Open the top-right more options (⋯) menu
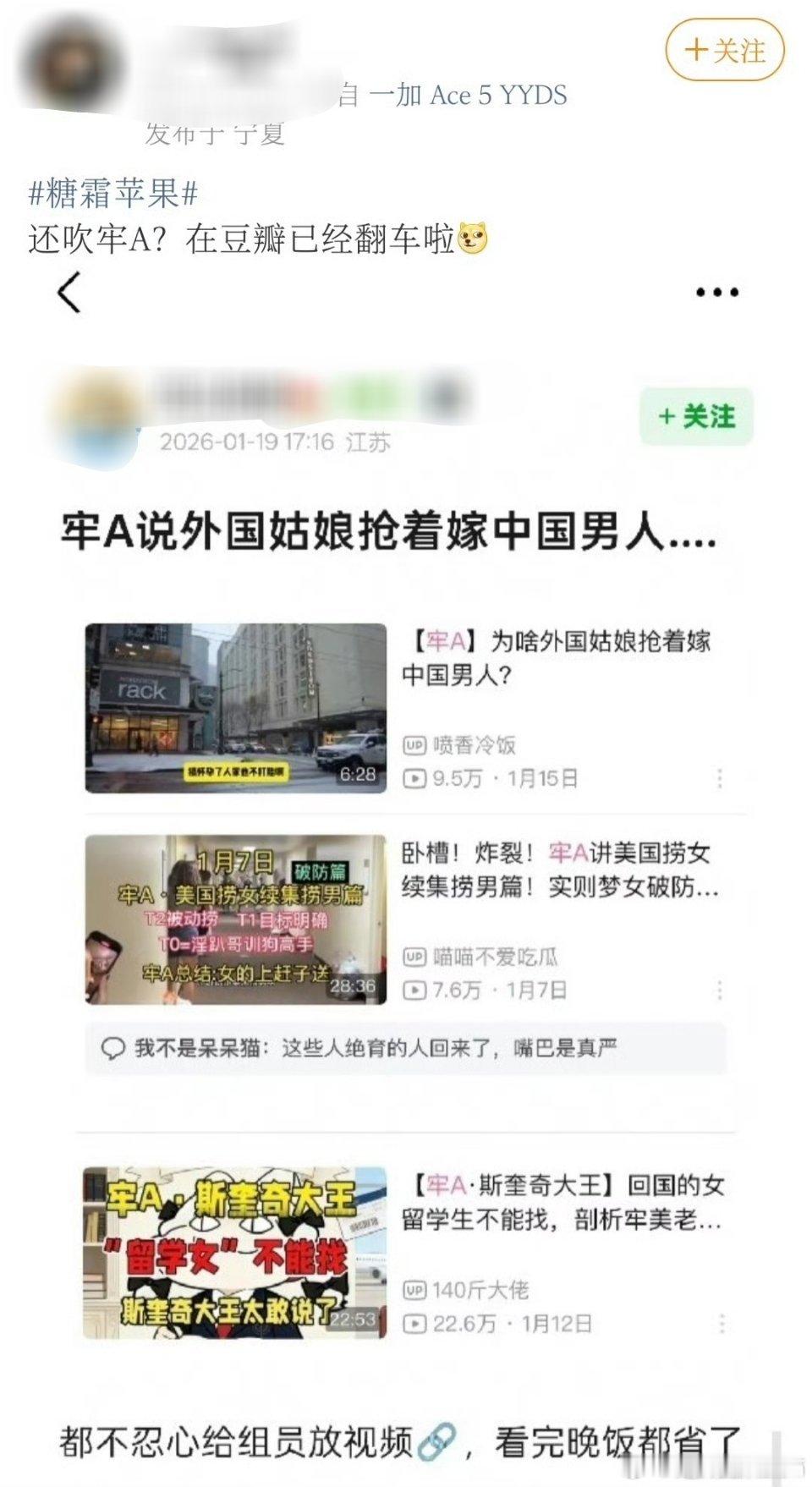This screenshot has width=812, height=1487. coord(716,292)
